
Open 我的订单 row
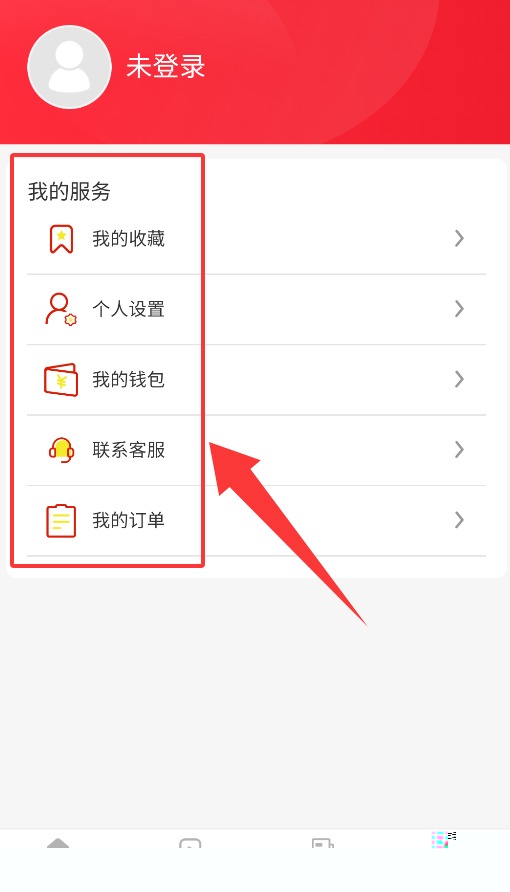point(256,521)
